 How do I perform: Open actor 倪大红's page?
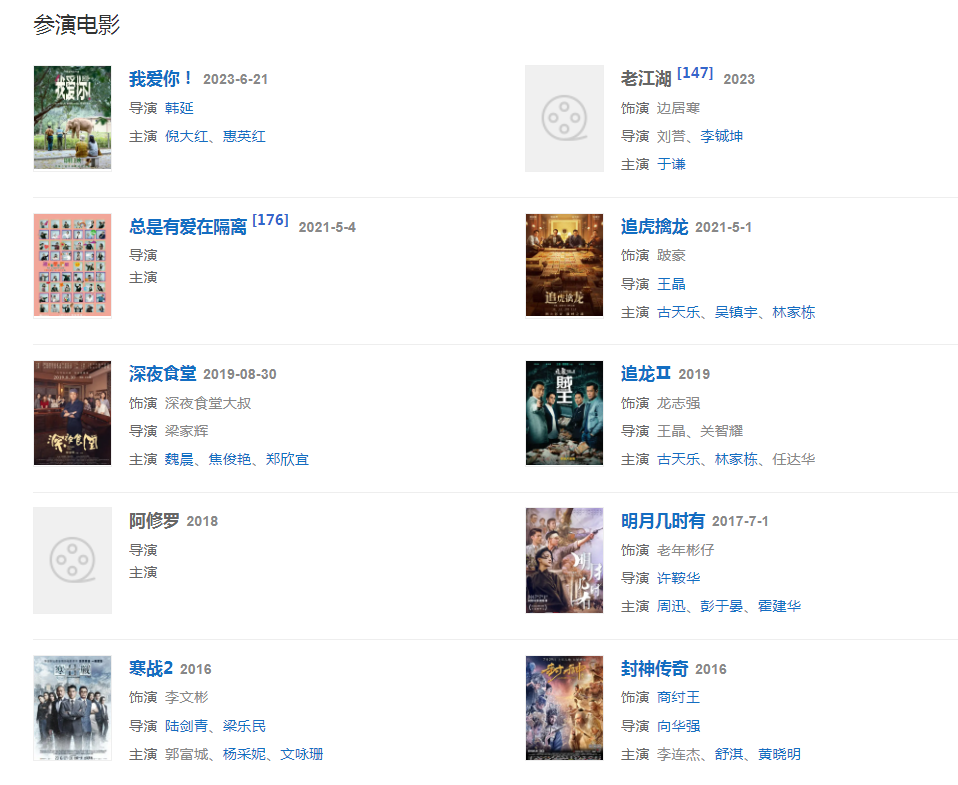click(x=186, y=136)
